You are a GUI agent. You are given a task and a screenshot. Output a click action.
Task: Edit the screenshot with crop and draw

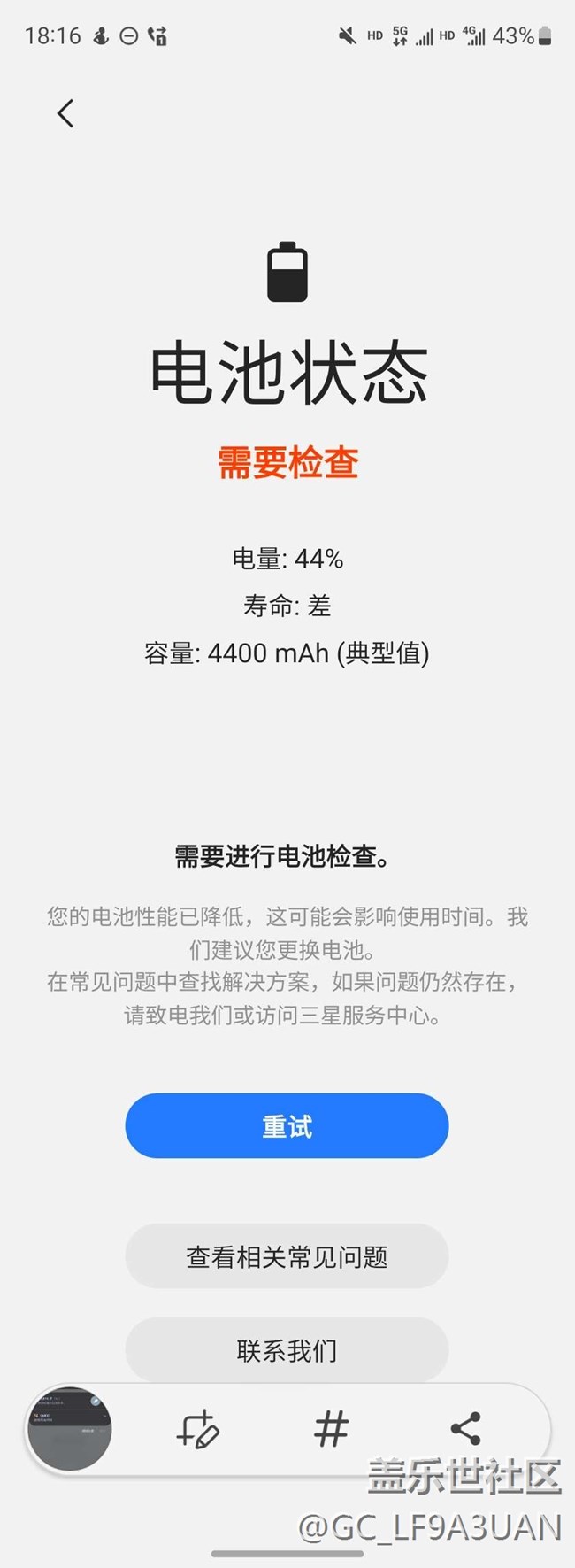coord(197,1429)
